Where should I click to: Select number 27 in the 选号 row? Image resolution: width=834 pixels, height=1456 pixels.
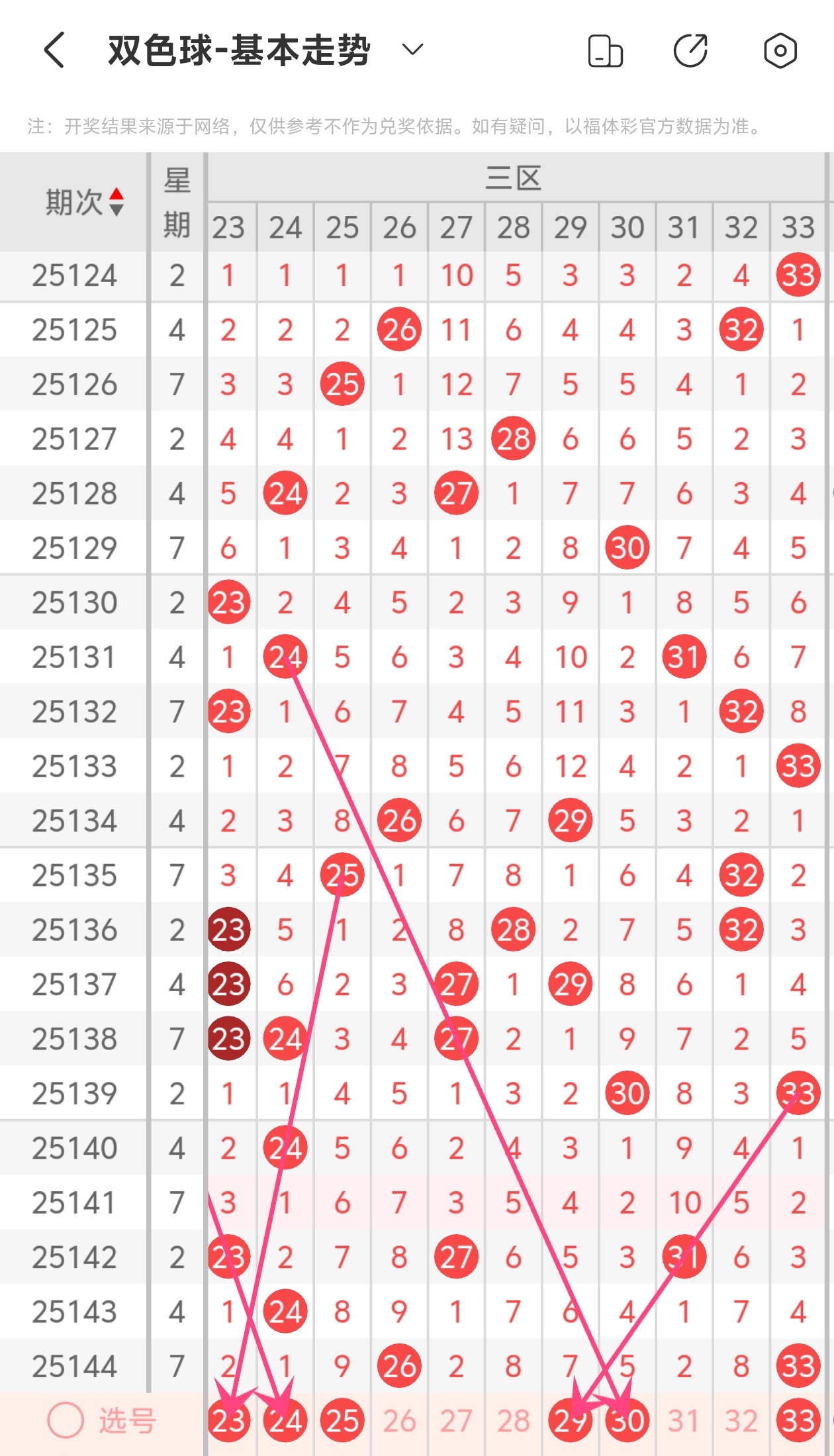tap(456, 1420)
